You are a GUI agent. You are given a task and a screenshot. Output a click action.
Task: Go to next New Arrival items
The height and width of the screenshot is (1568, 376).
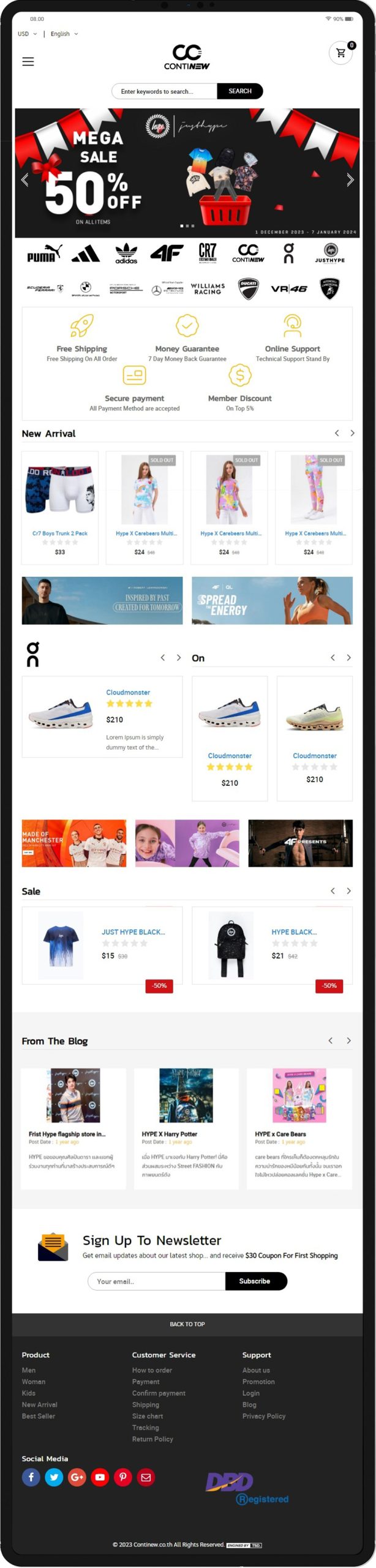click(x=352, y=433)
